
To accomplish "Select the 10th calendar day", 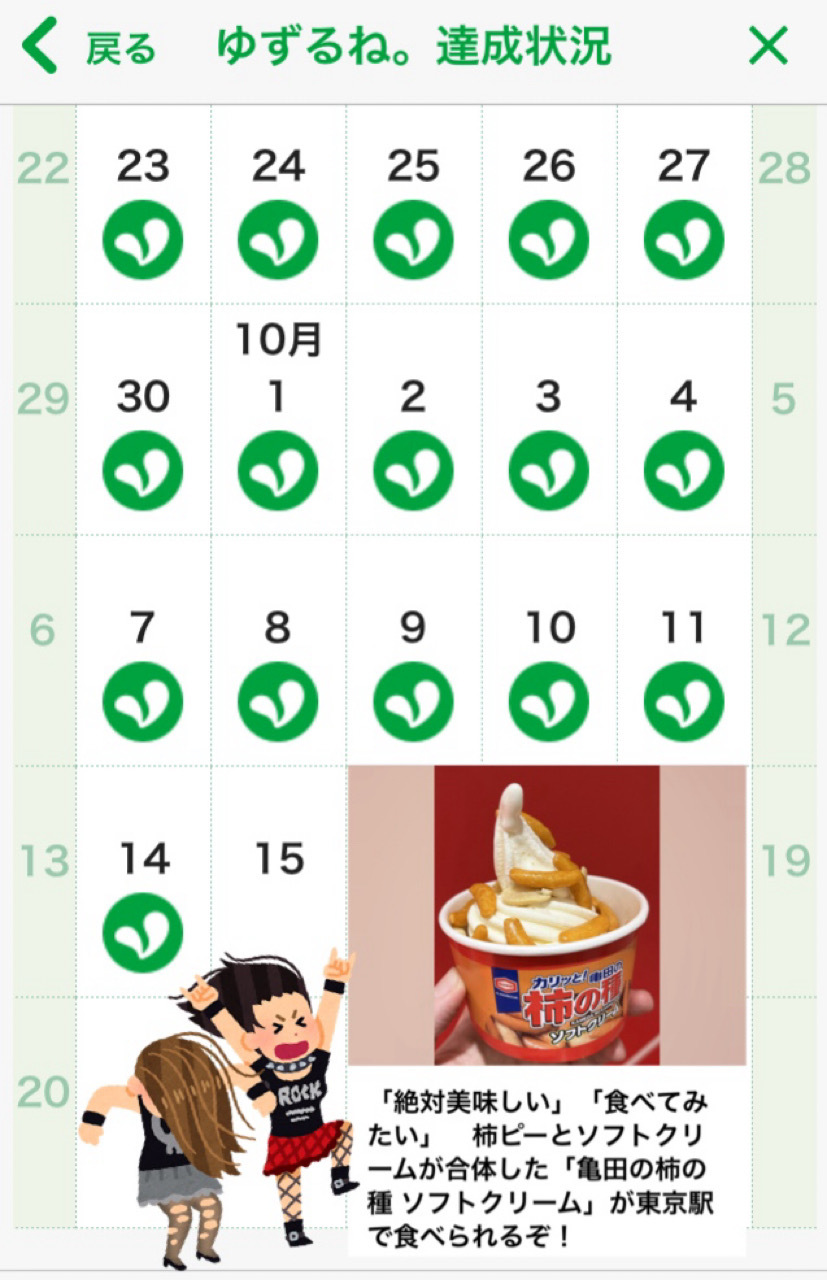I will pyautogui.click(x=549, y=650).
